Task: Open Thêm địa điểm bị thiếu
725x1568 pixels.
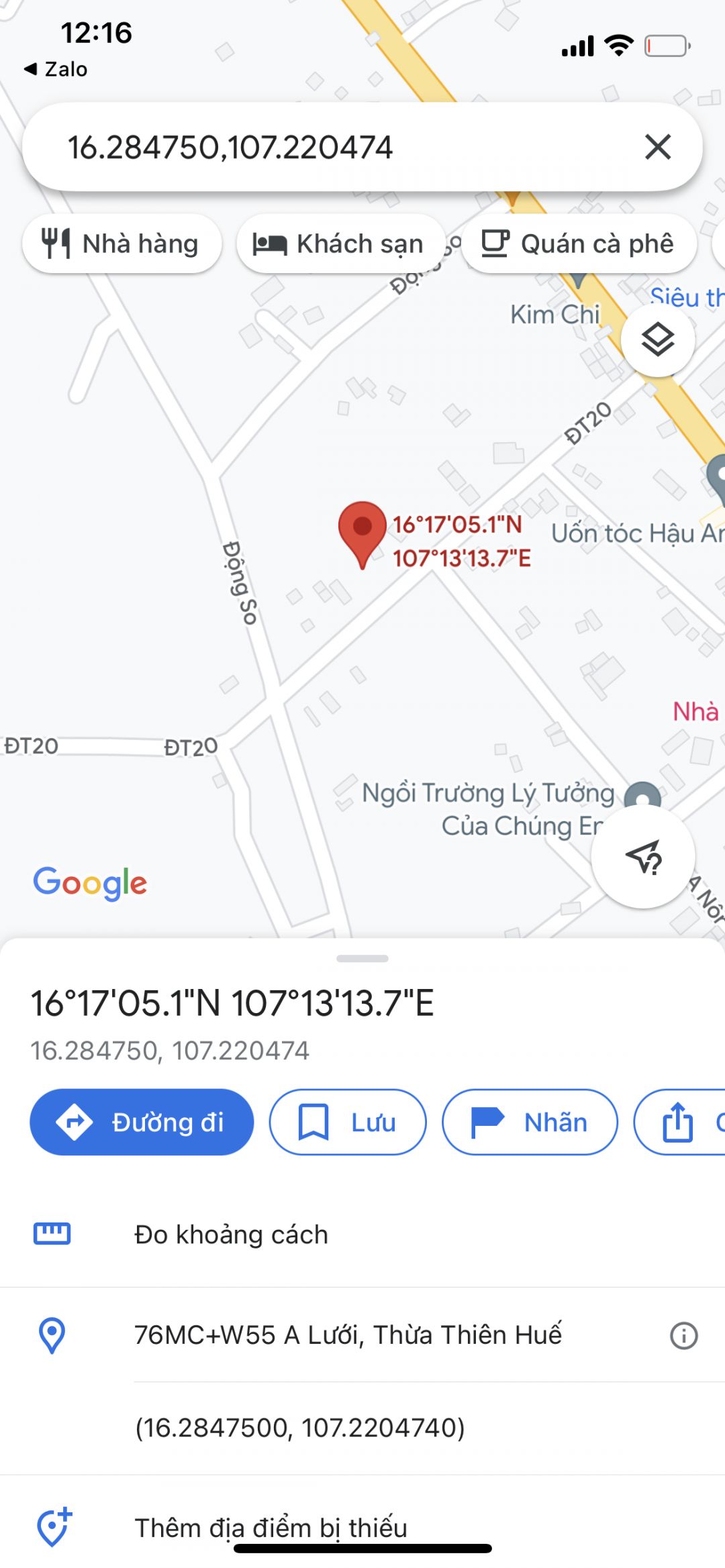Action: [x=271, y=1527]
